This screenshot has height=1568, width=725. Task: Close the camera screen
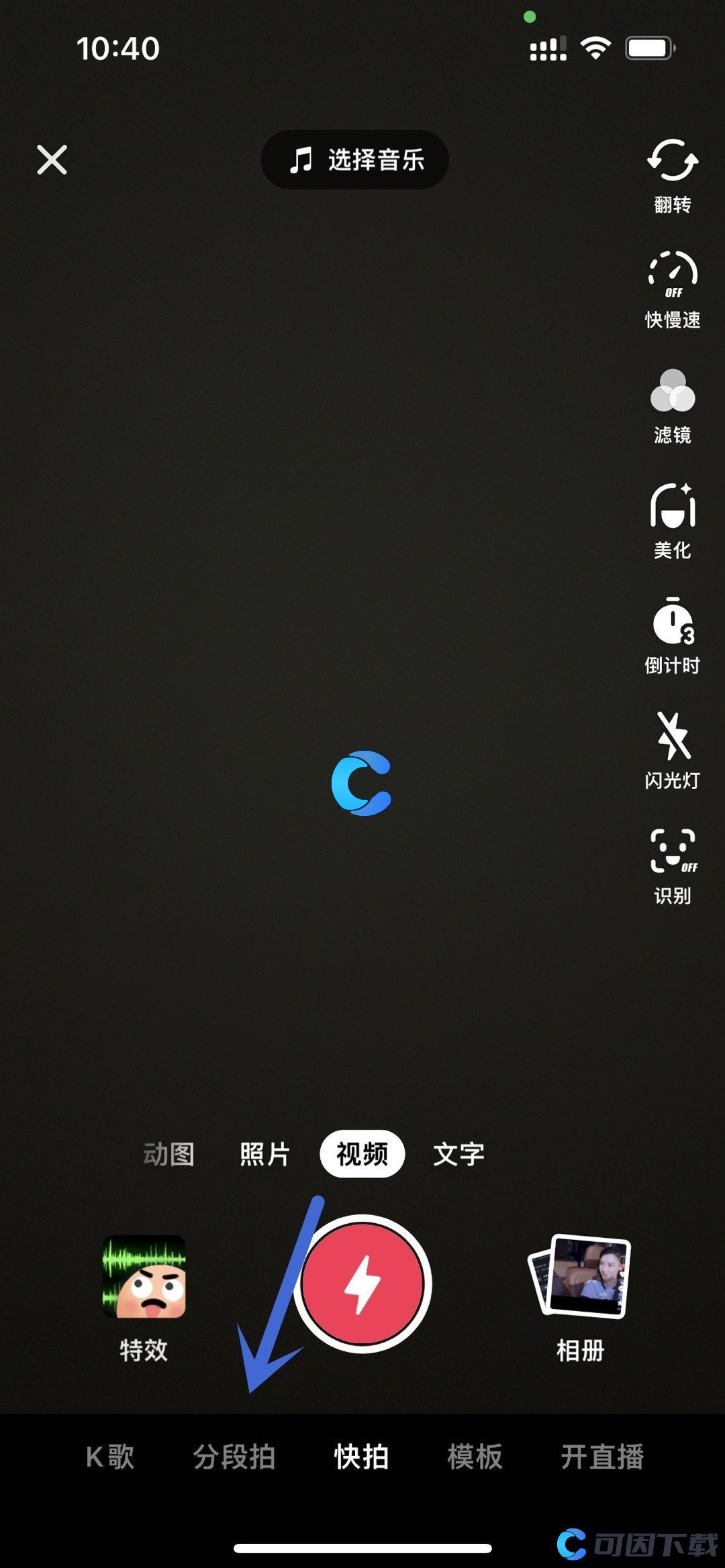coord(52,160)
